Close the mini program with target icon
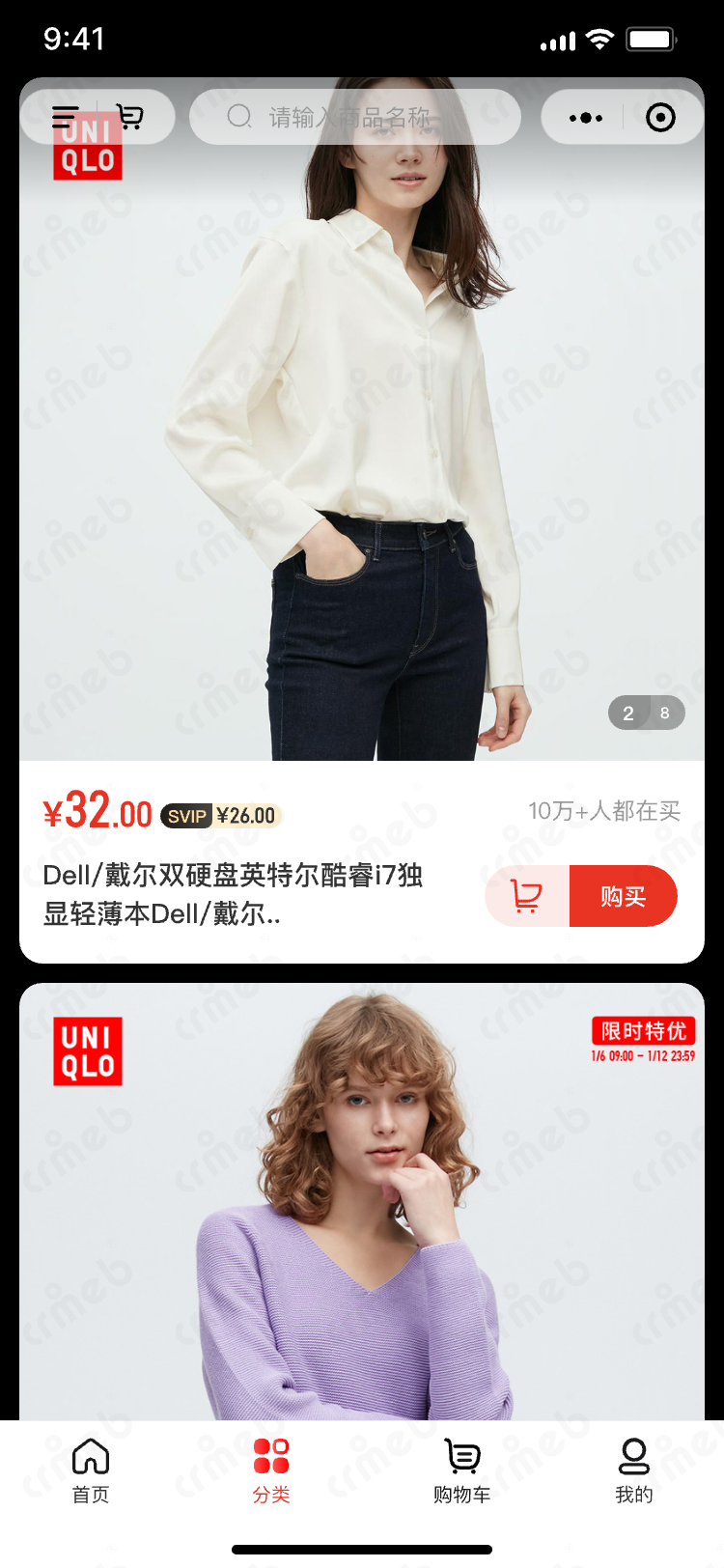724x1568 pixels. tap(660, 118)
